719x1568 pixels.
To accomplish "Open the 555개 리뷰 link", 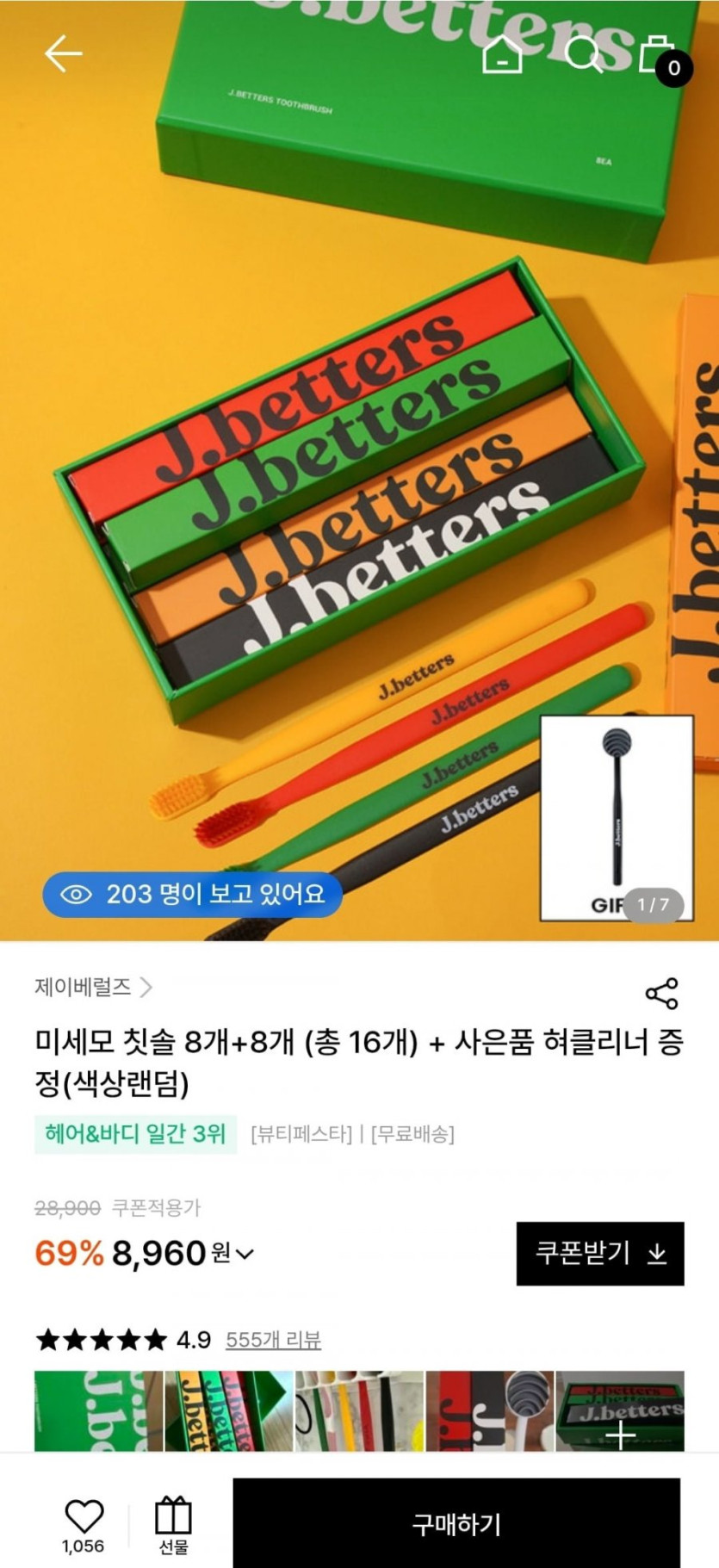I will [273, 1340].
